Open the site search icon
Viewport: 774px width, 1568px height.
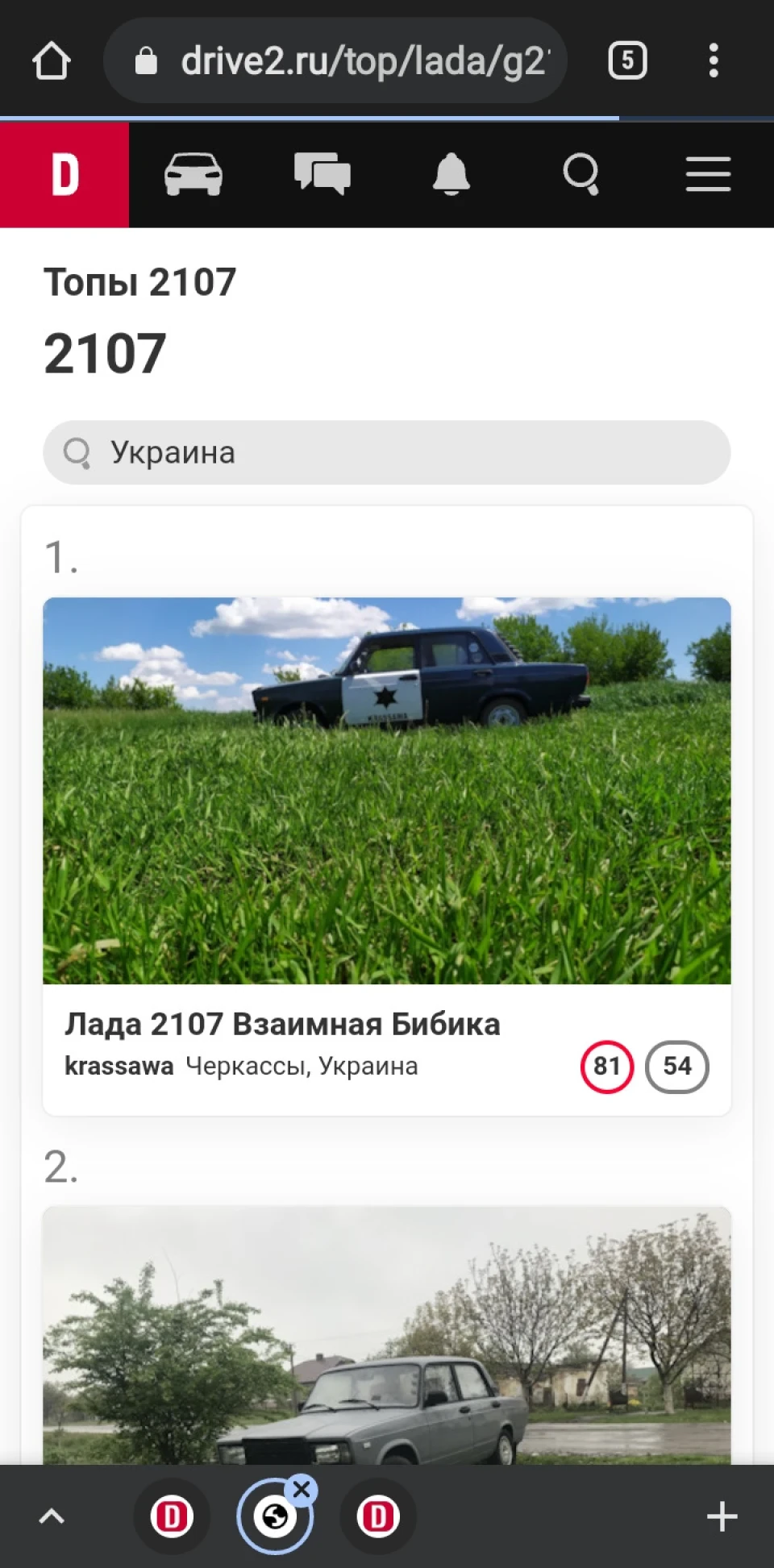click(580, 174)
